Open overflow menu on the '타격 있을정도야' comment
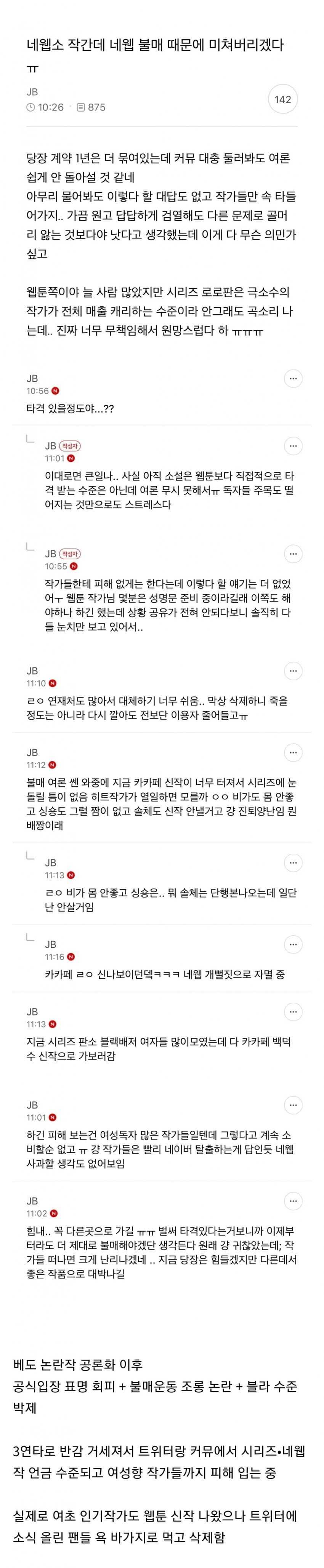This screenshot has height=1568, width=324. [x=293, y=379]
